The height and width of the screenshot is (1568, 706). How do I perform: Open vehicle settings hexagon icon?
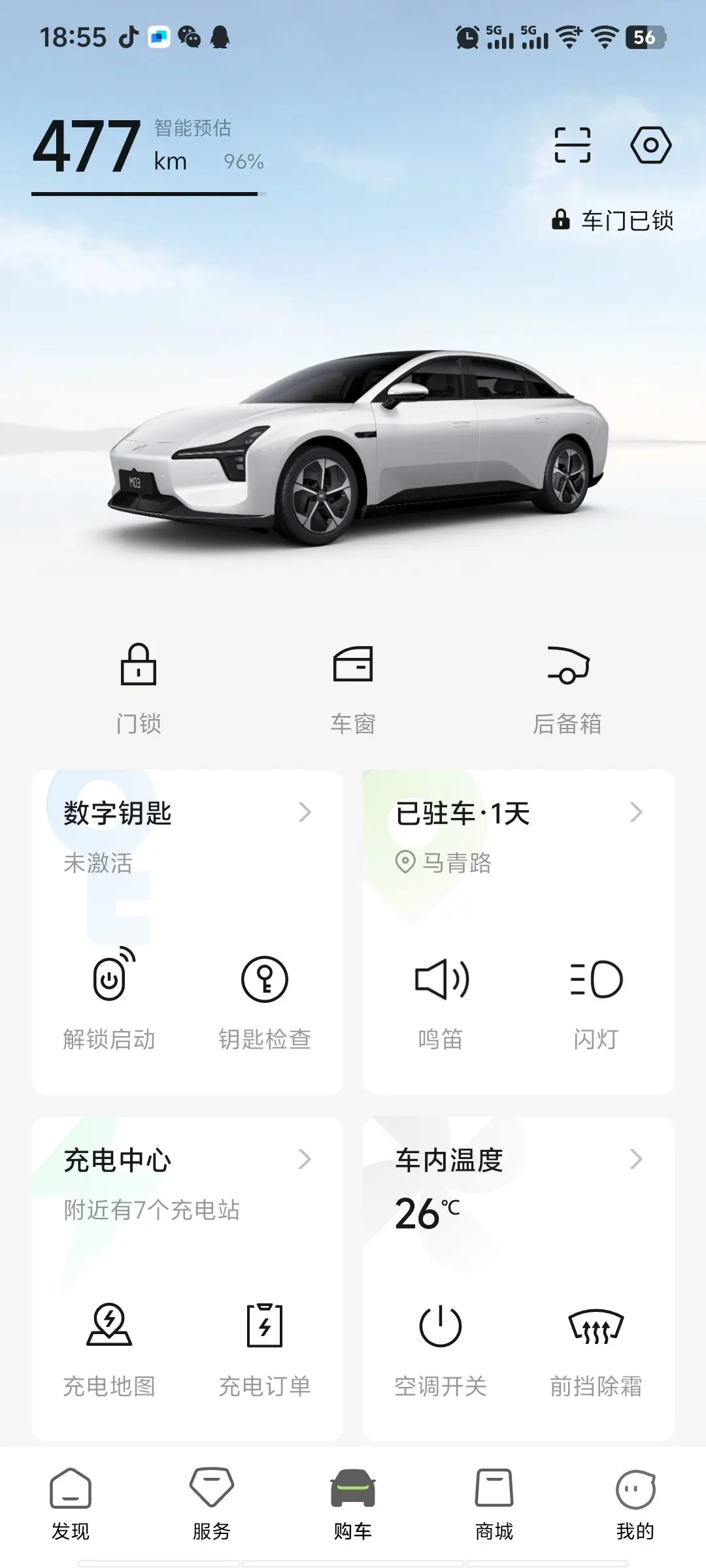650,145
